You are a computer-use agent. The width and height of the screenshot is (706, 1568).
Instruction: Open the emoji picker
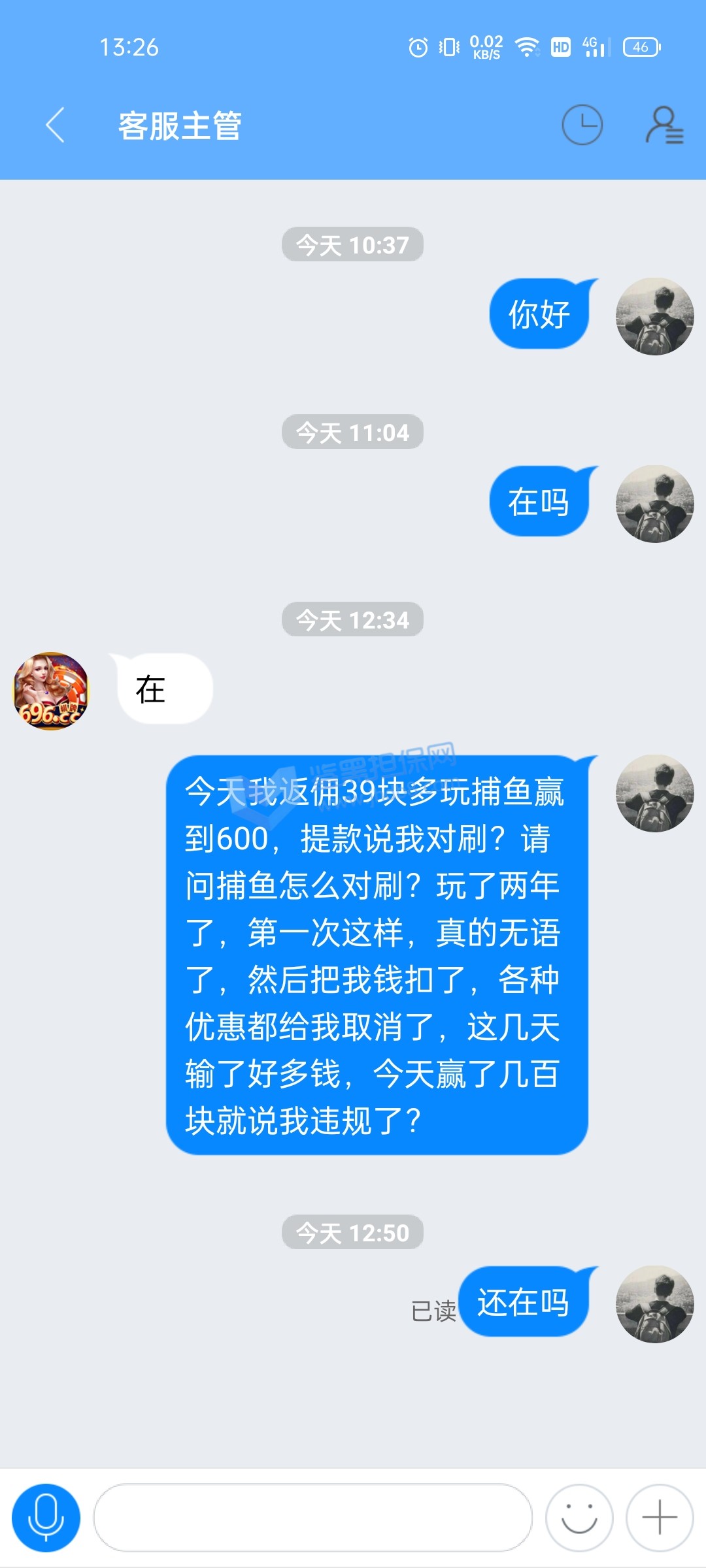point(579,1517)
